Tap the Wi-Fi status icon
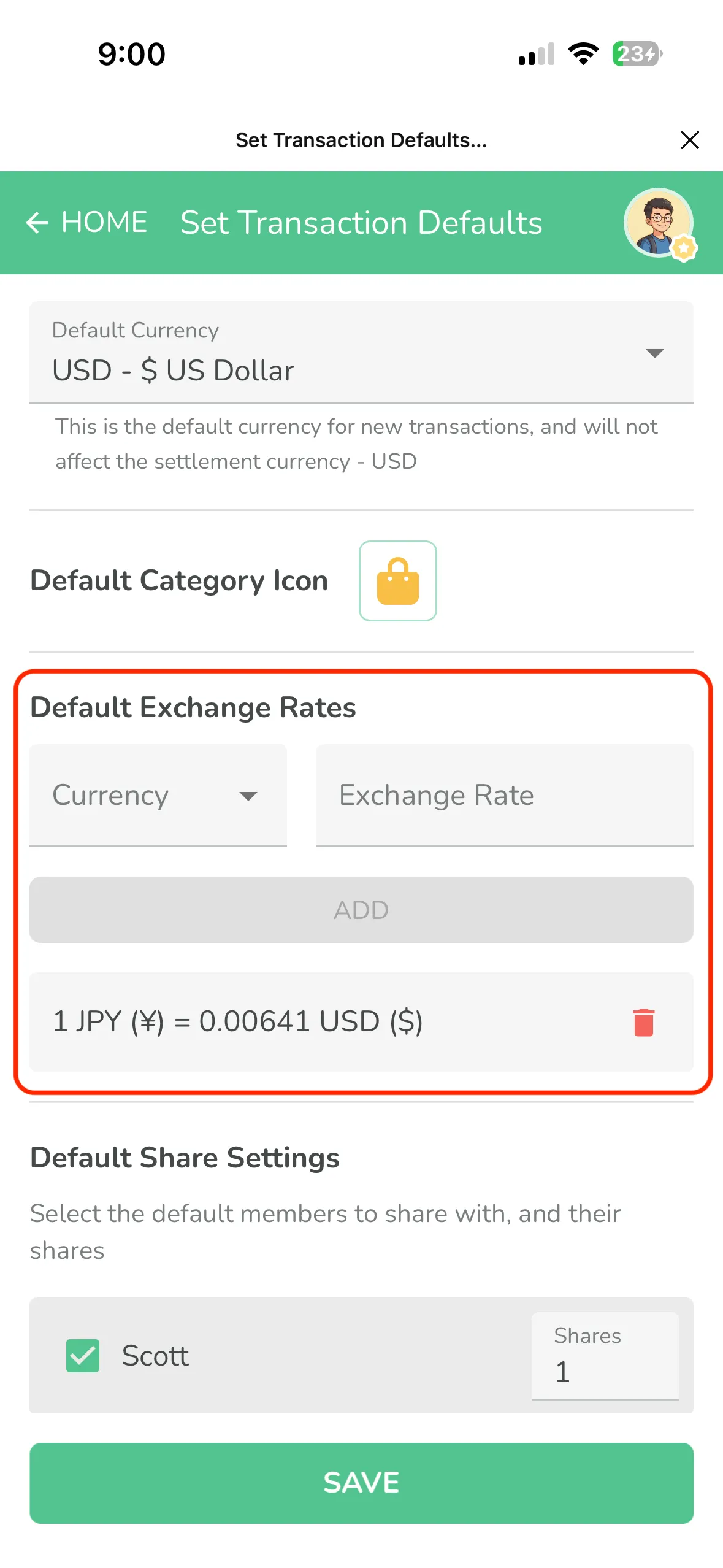 tap(583, 55)
